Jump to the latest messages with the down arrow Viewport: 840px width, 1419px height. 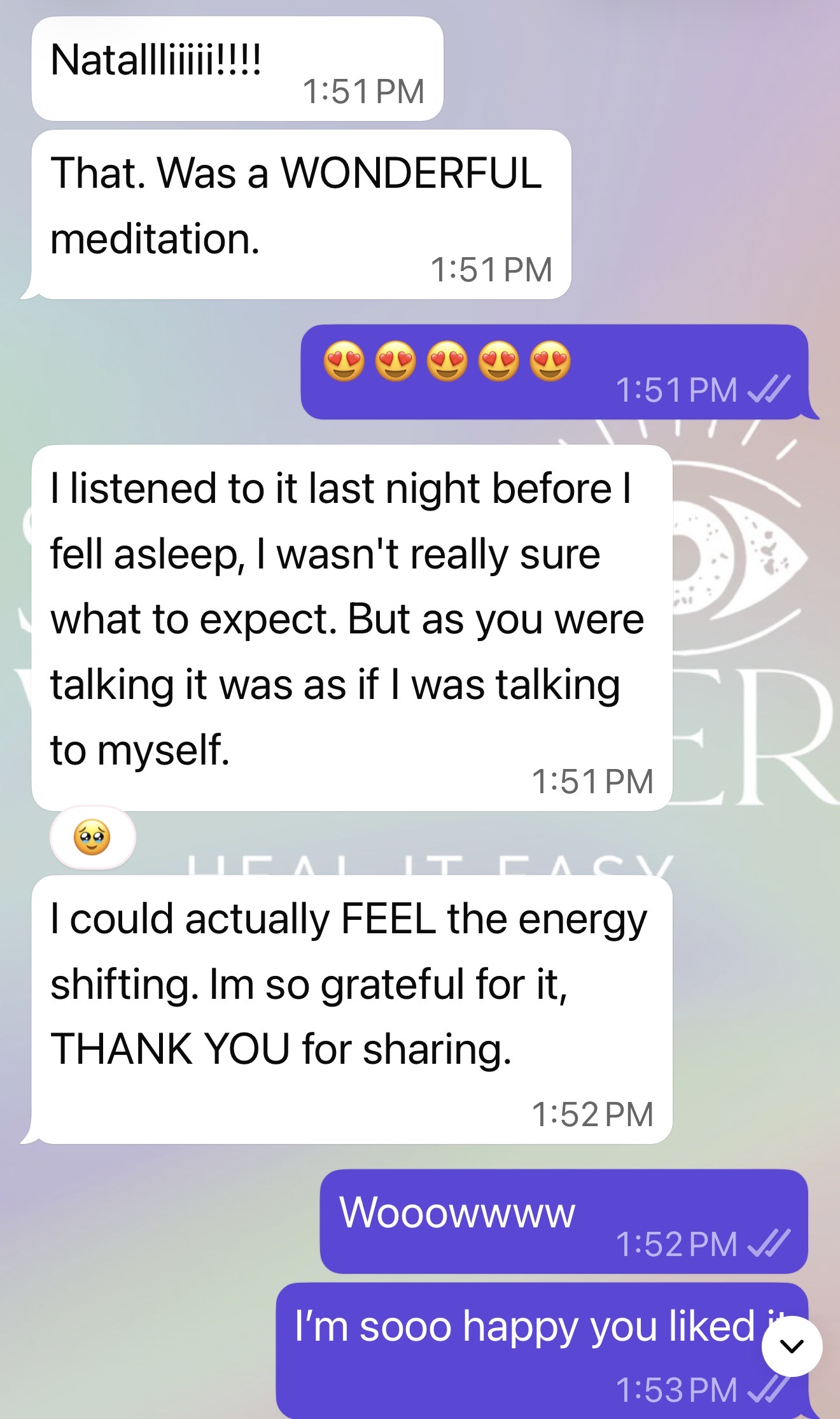(x=792, y=1346)
